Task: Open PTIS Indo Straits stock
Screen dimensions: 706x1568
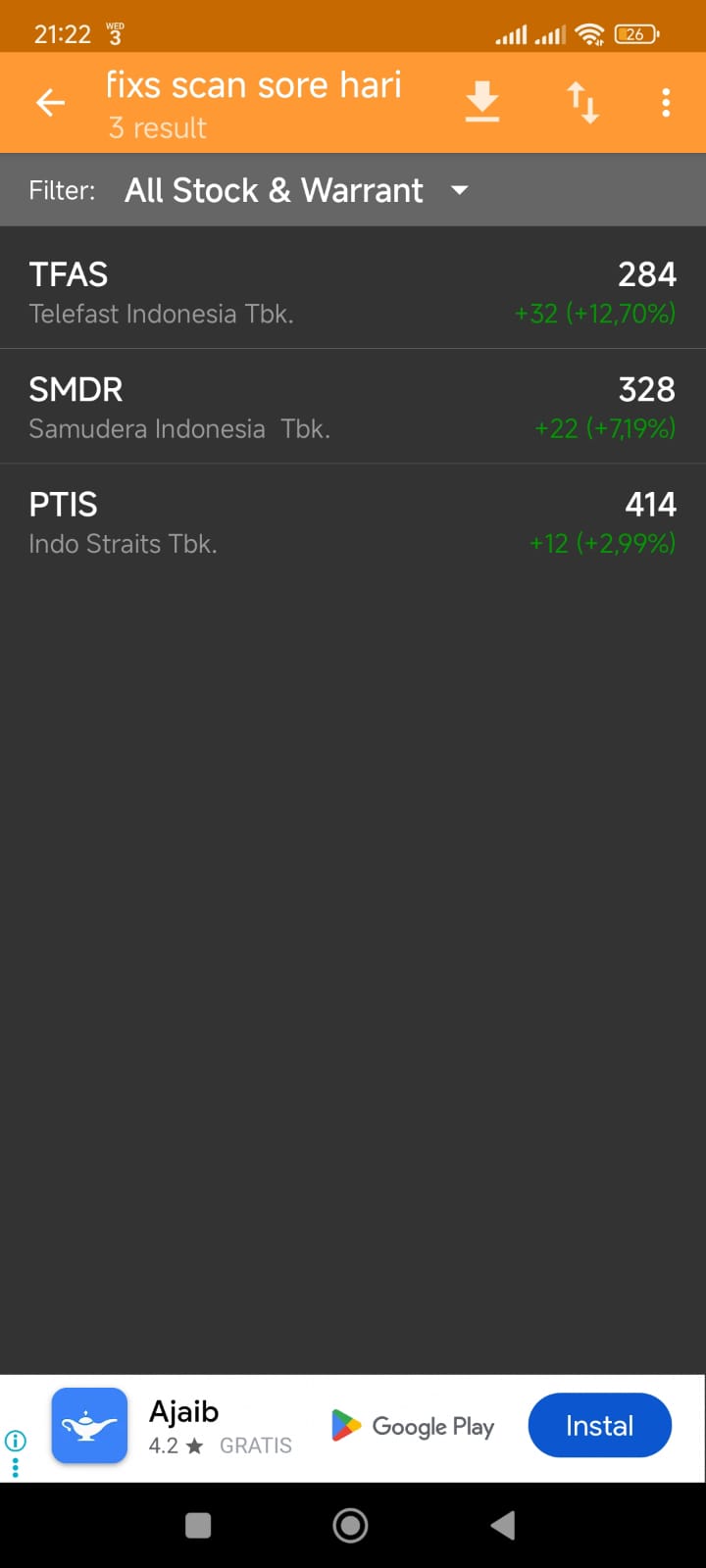Action: coord(353,522)
